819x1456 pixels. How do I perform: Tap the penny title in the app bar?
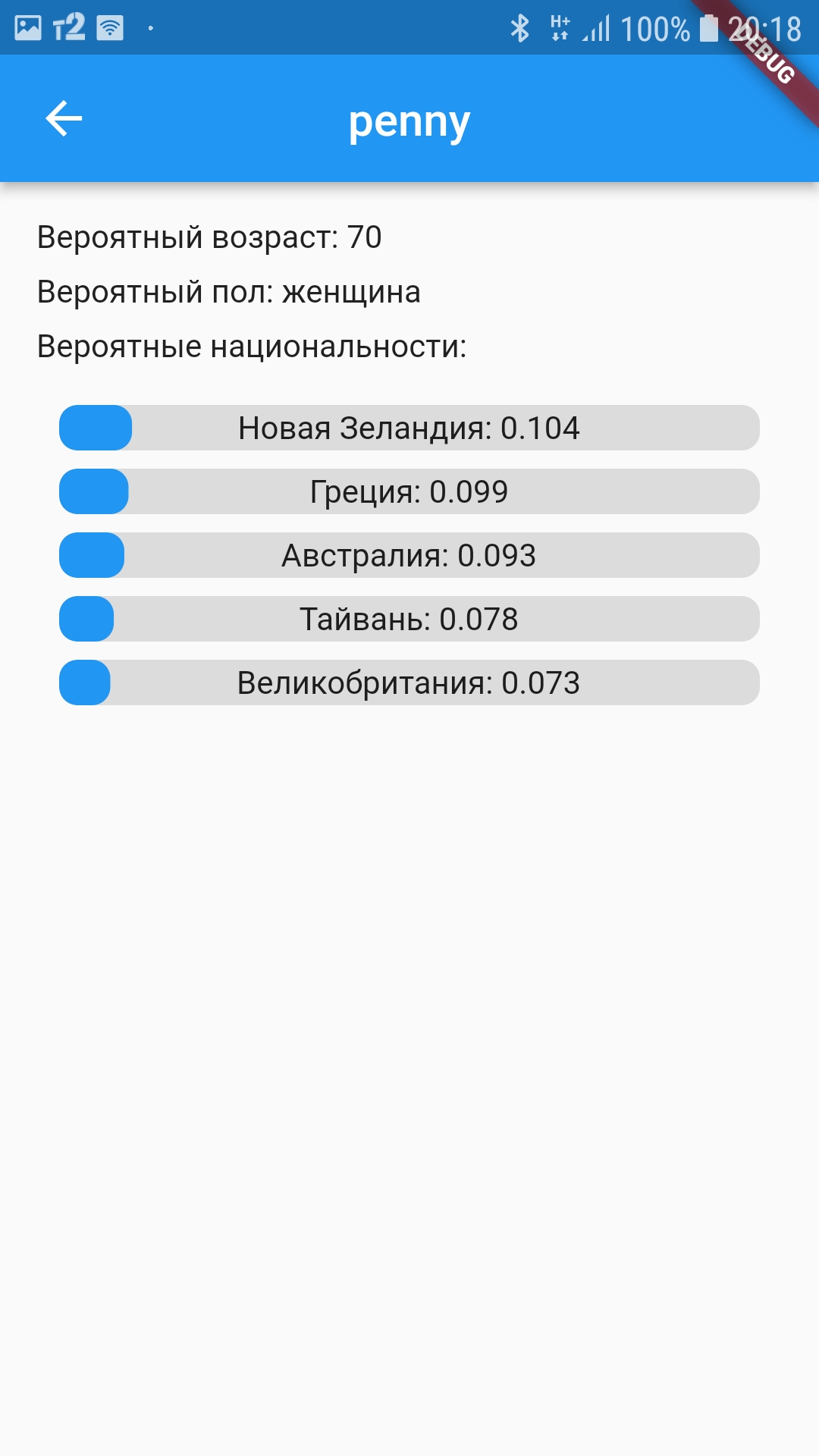tap(409, 118)
